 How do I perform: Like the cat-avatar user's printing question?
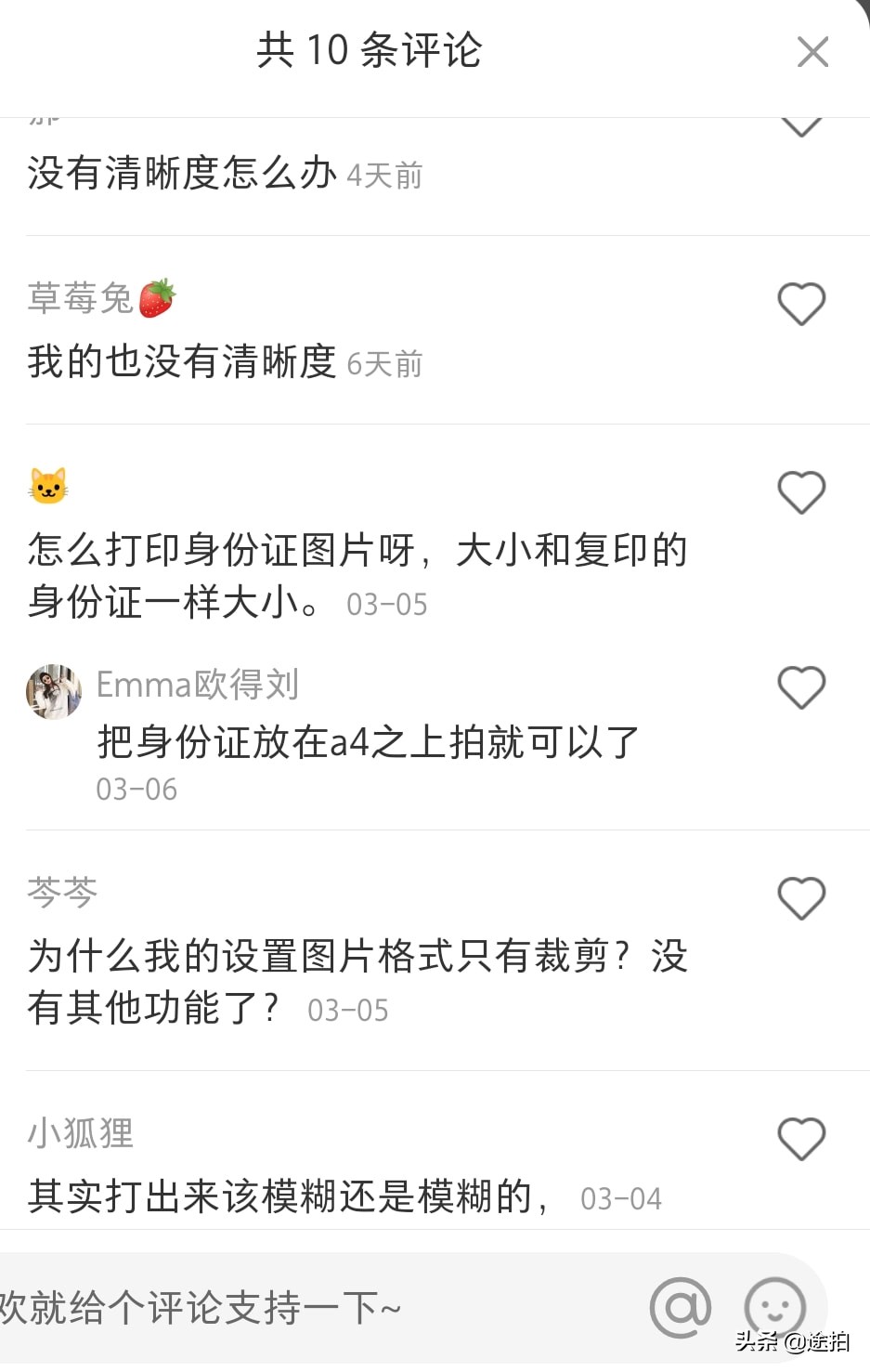800,492
